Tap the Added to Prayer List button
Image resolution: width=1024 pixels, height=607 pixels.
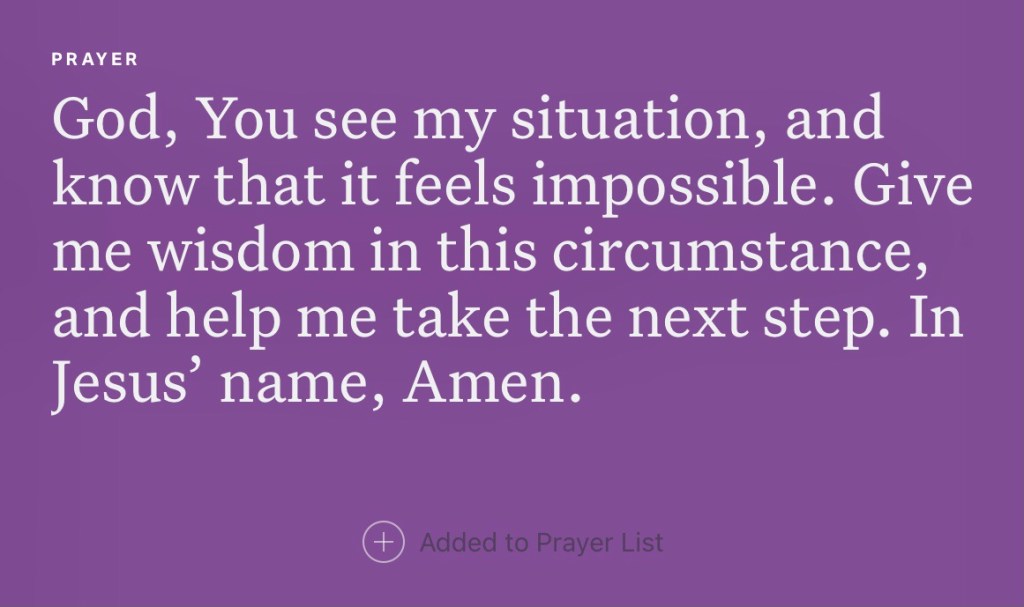pos(512,542)
